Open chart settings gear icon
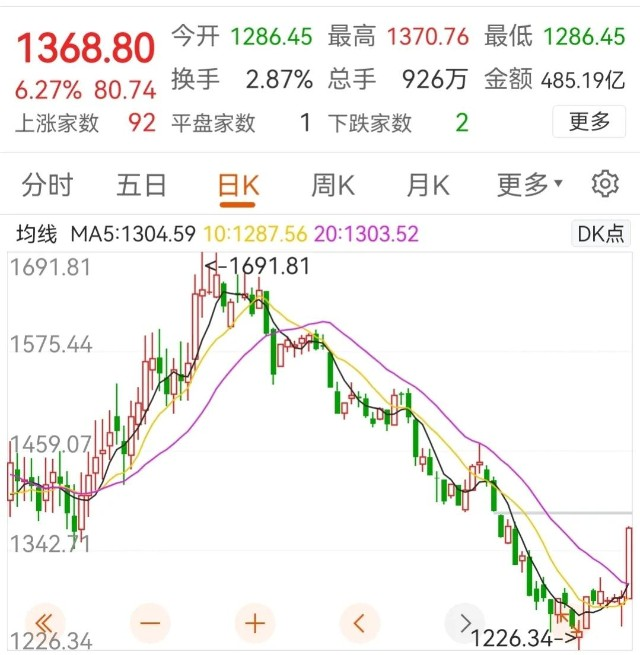This screenshot has width=640, height=655. (604, 185)
